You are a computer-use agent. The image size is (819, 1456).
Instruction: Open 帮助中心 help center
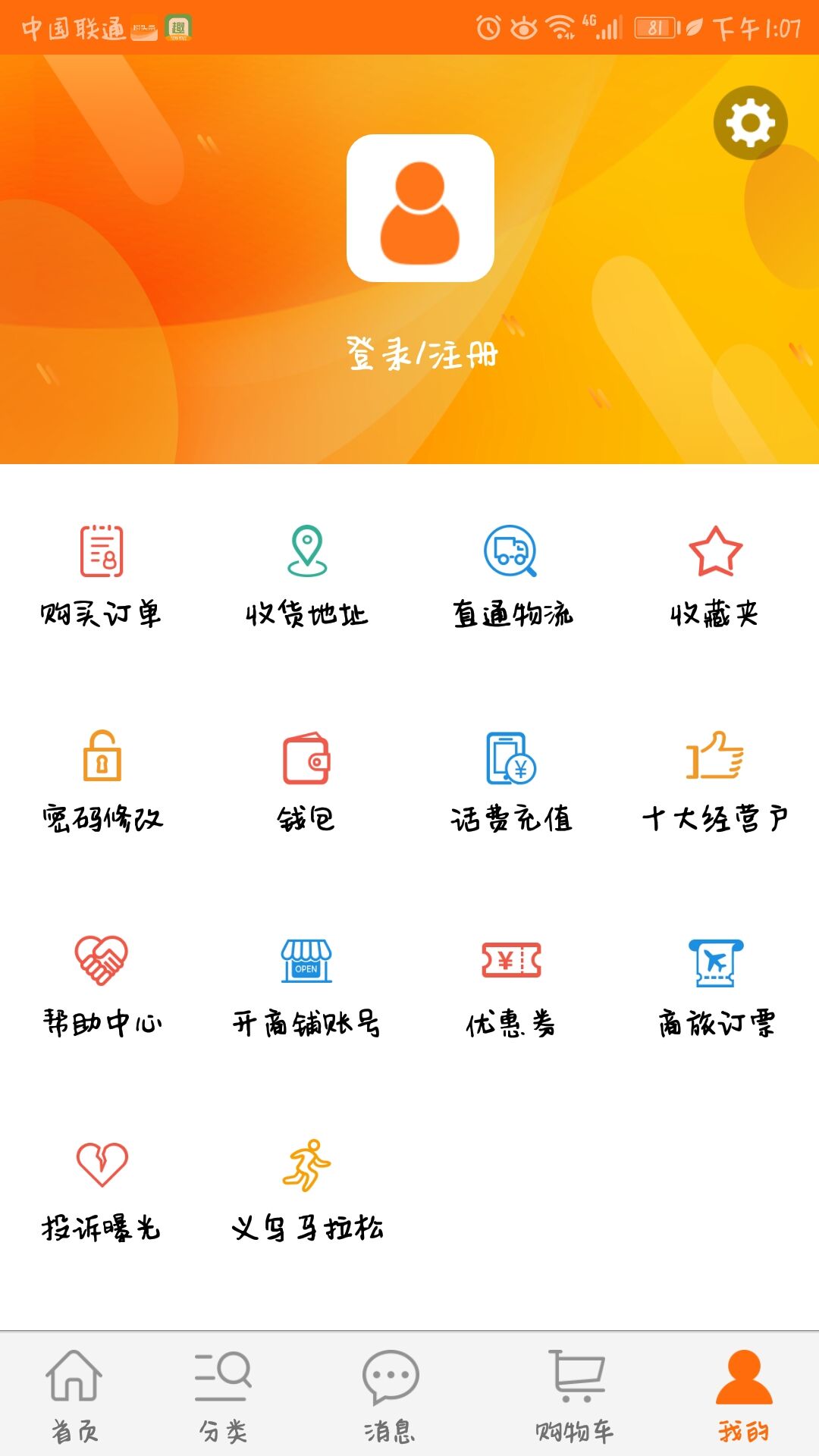[102, 986]
